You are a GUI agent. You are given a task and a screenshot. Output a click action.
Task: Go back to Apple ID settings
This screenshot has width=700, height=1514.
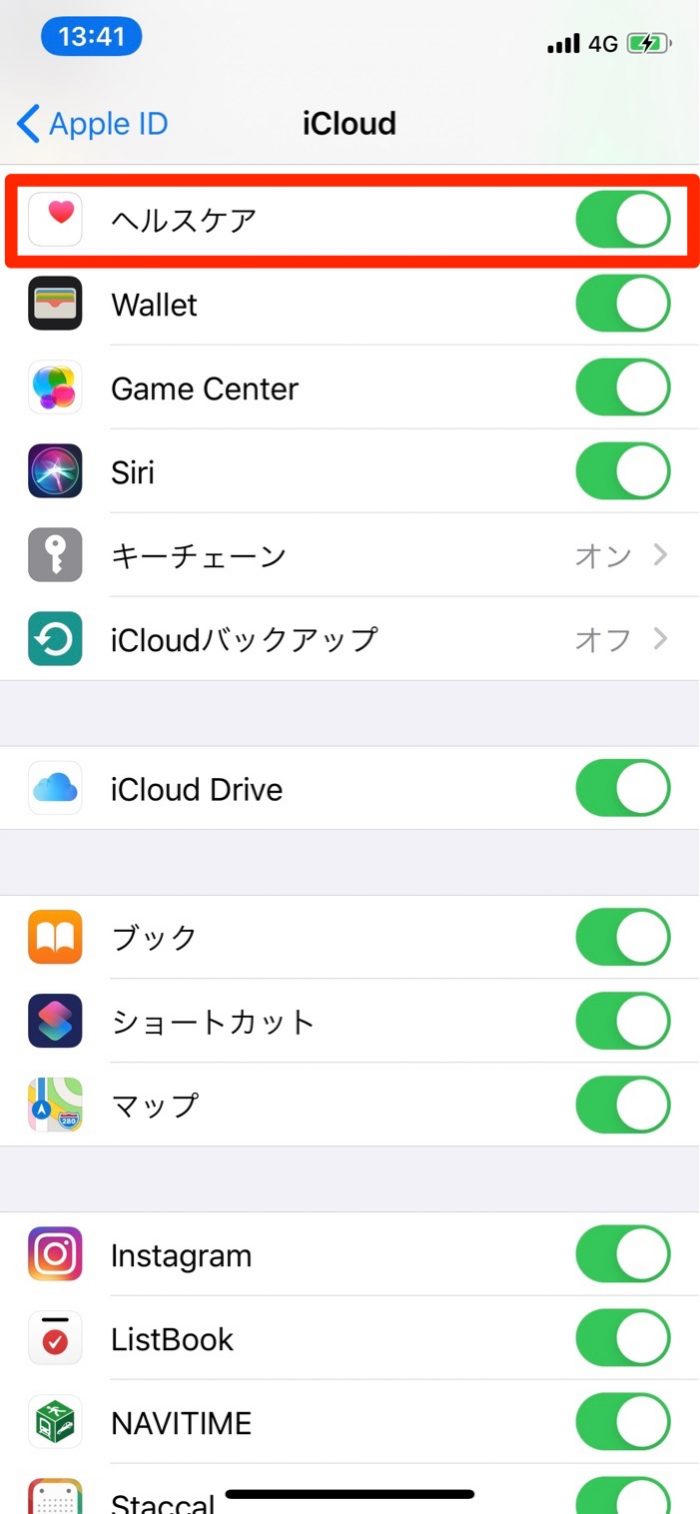pyautogui.click(x=92, y=125)
